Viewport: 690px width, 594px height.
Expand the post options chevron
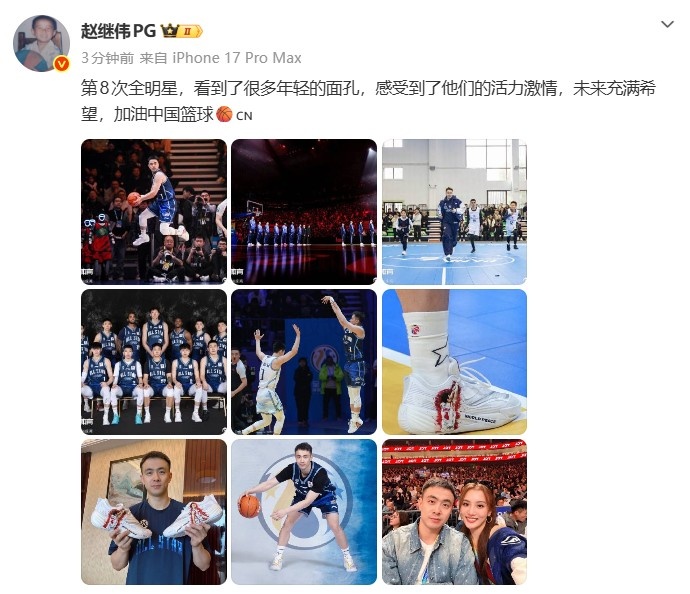click(x=667, y=24)
